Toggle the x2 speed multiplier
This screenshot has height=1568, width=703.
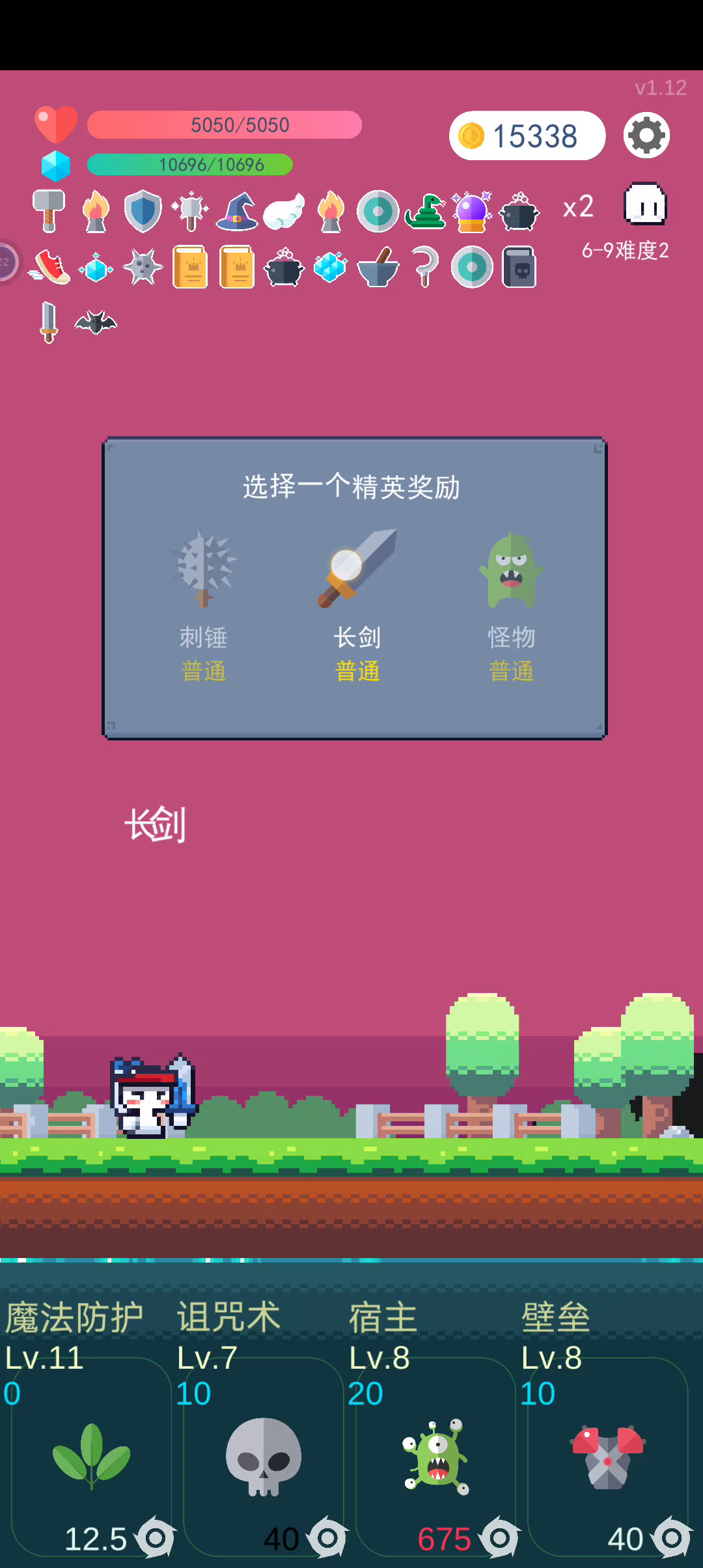click(578, 206)
